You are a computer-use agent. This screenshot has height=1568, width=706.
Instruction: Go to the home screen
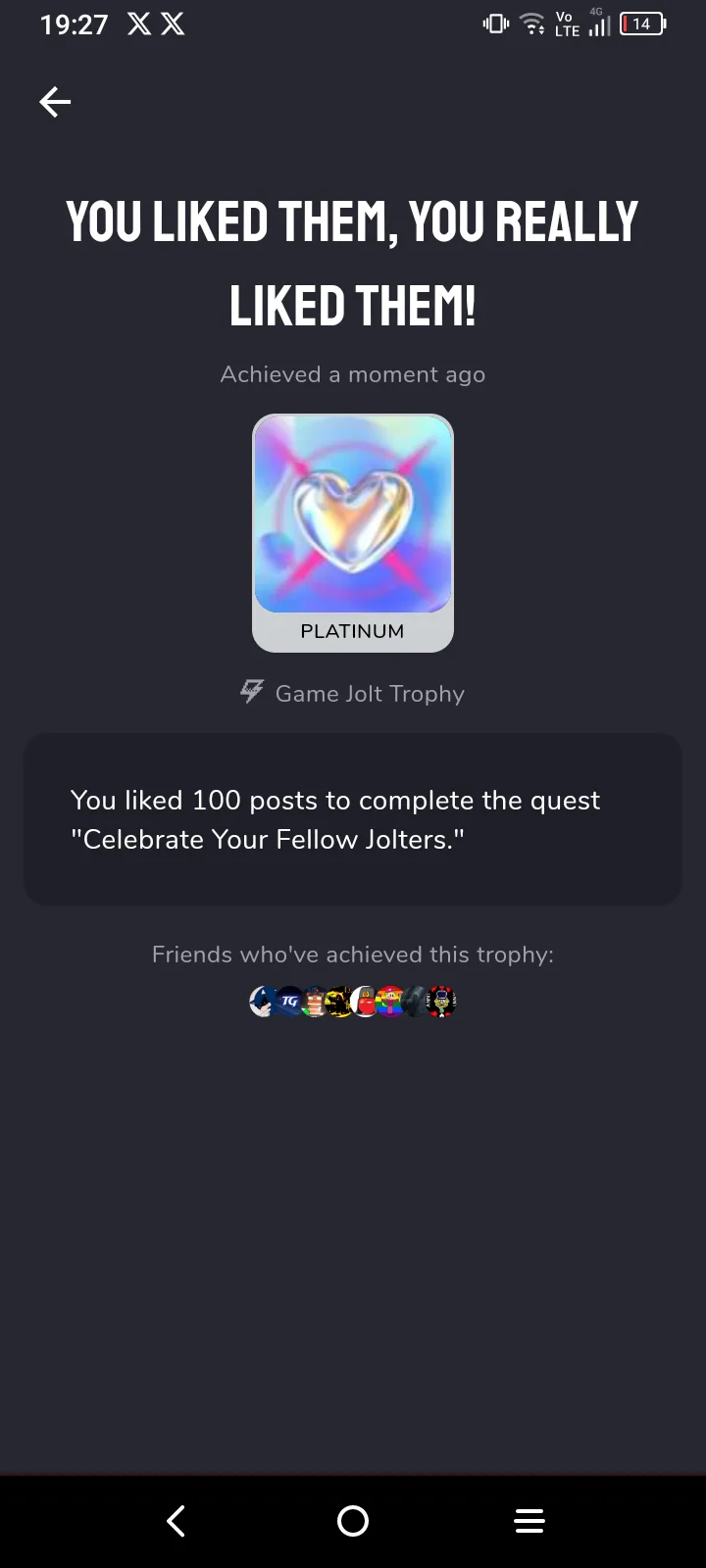point(353,1521)
